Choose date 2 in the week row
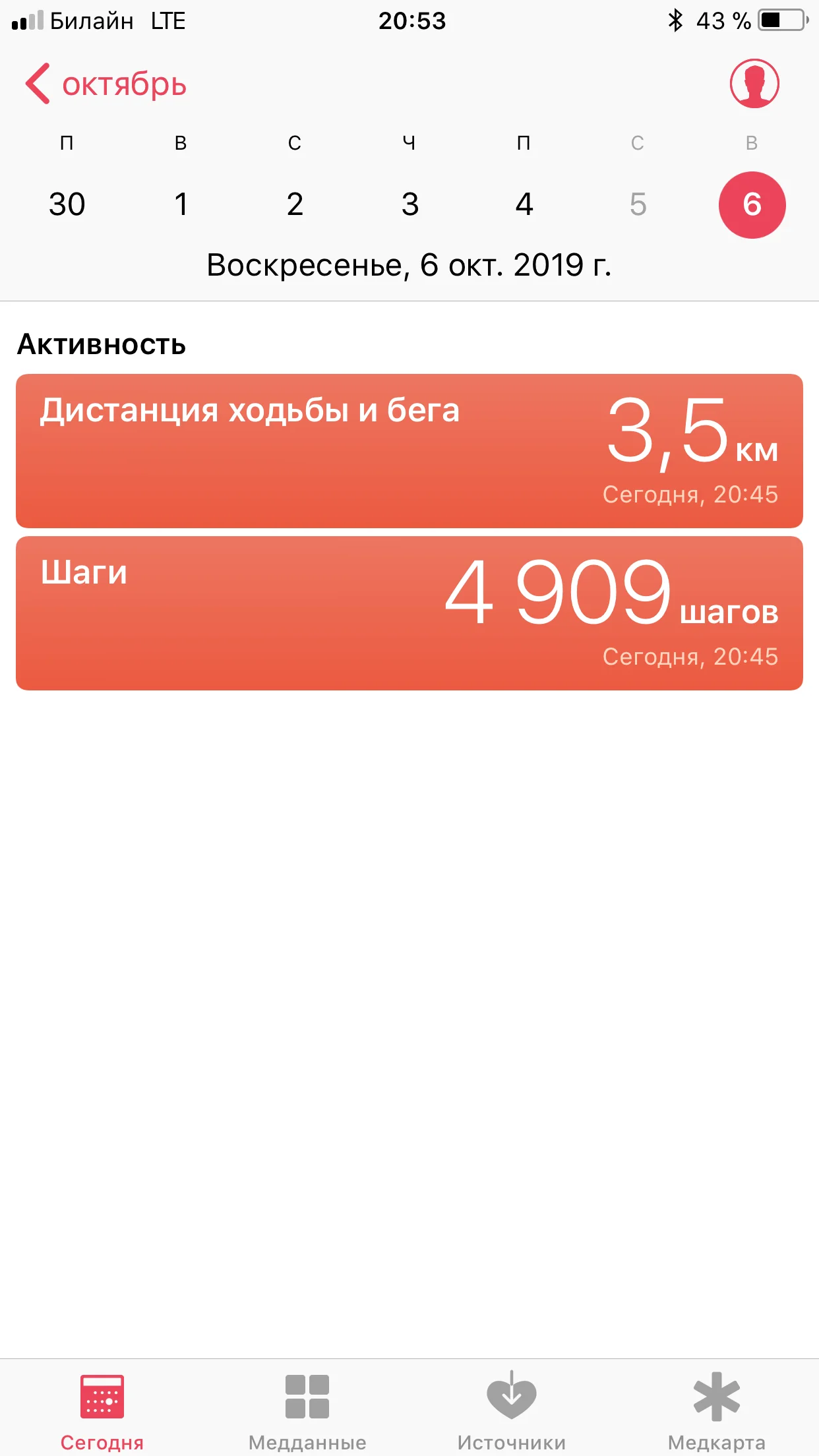 [295, 204]
